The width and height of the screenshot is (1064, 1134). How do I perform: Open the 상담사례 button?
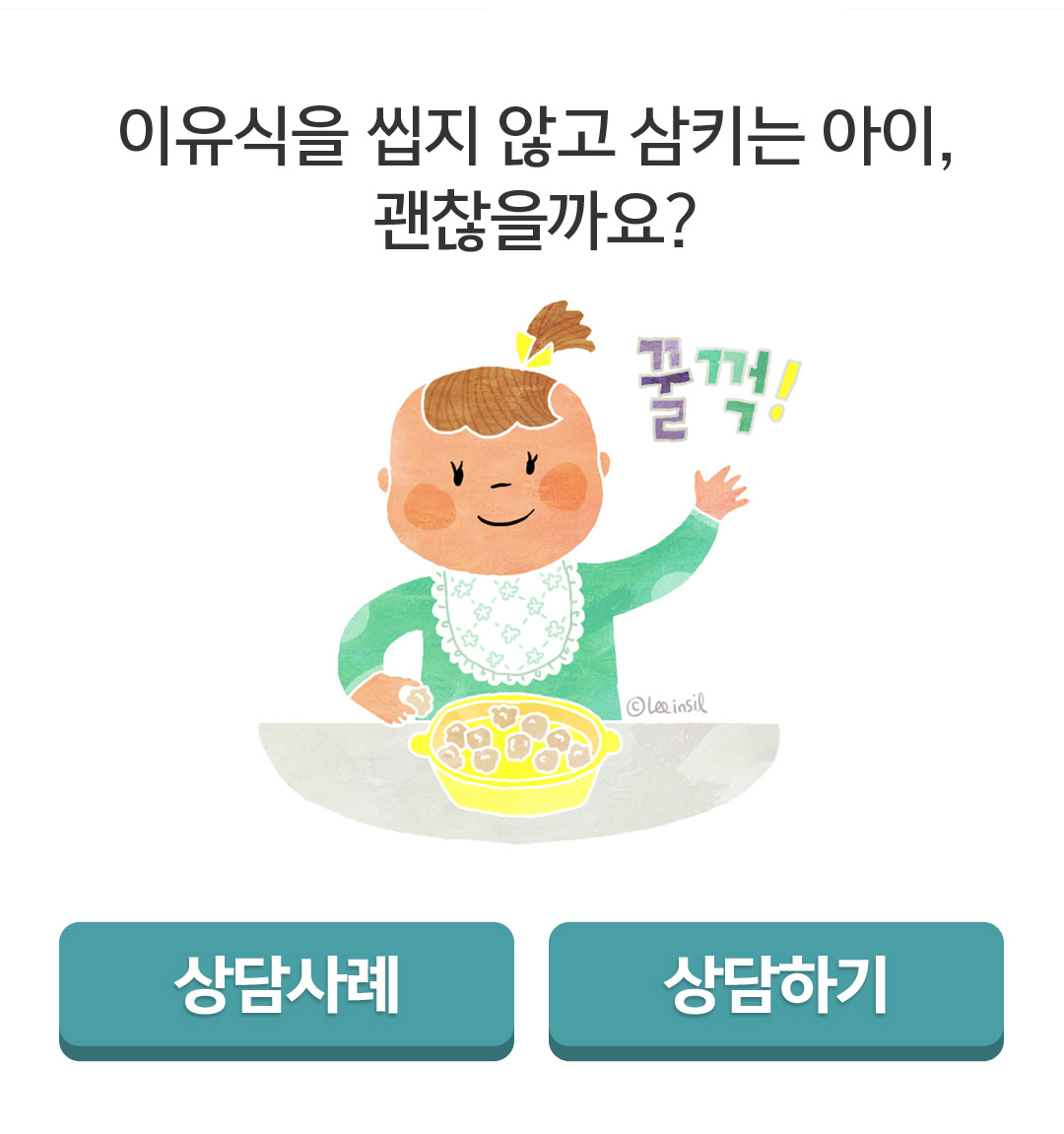point(286,986)
